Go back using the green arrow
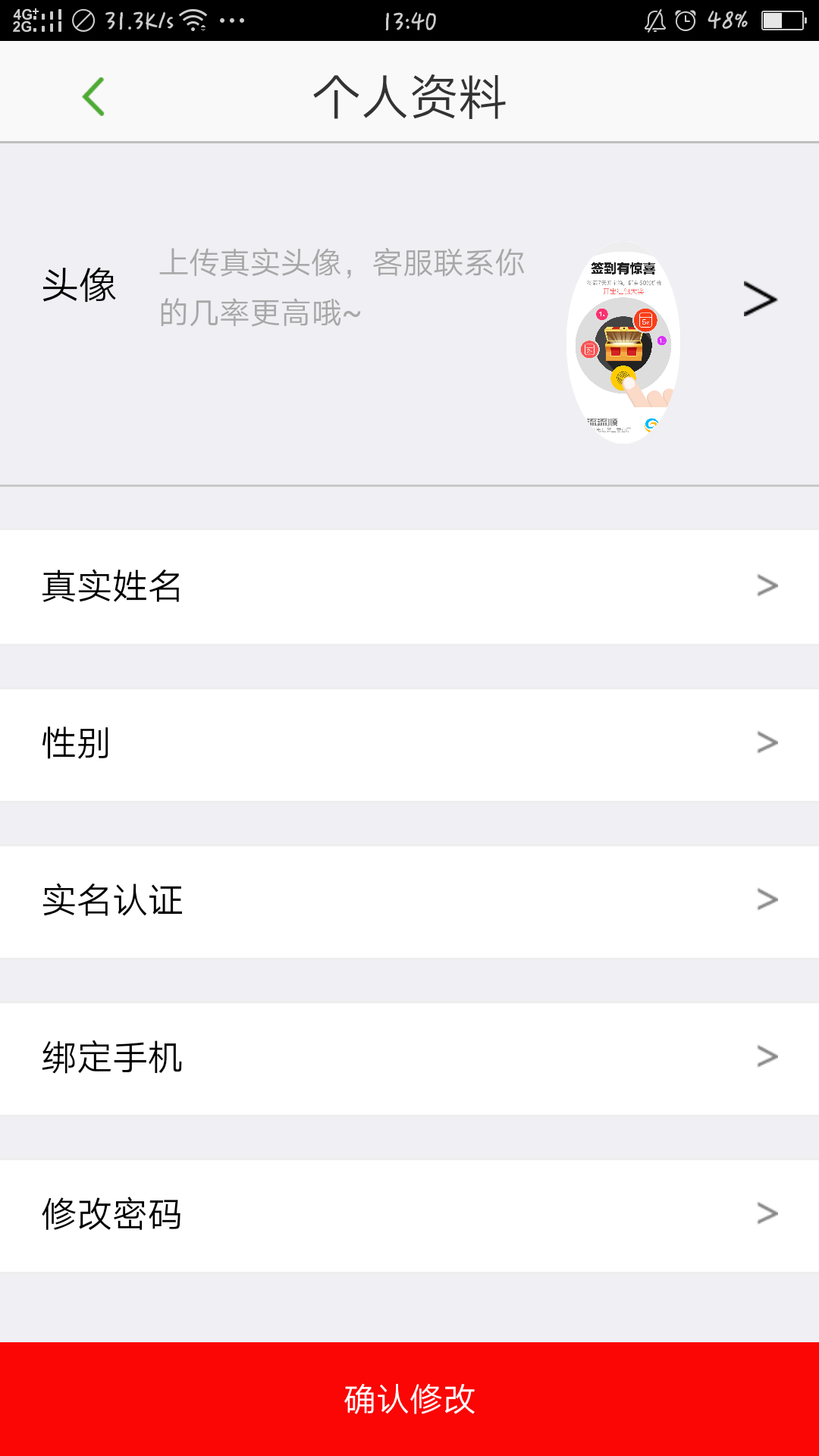This screenshot has width=819, height=1456. [93, 96]
